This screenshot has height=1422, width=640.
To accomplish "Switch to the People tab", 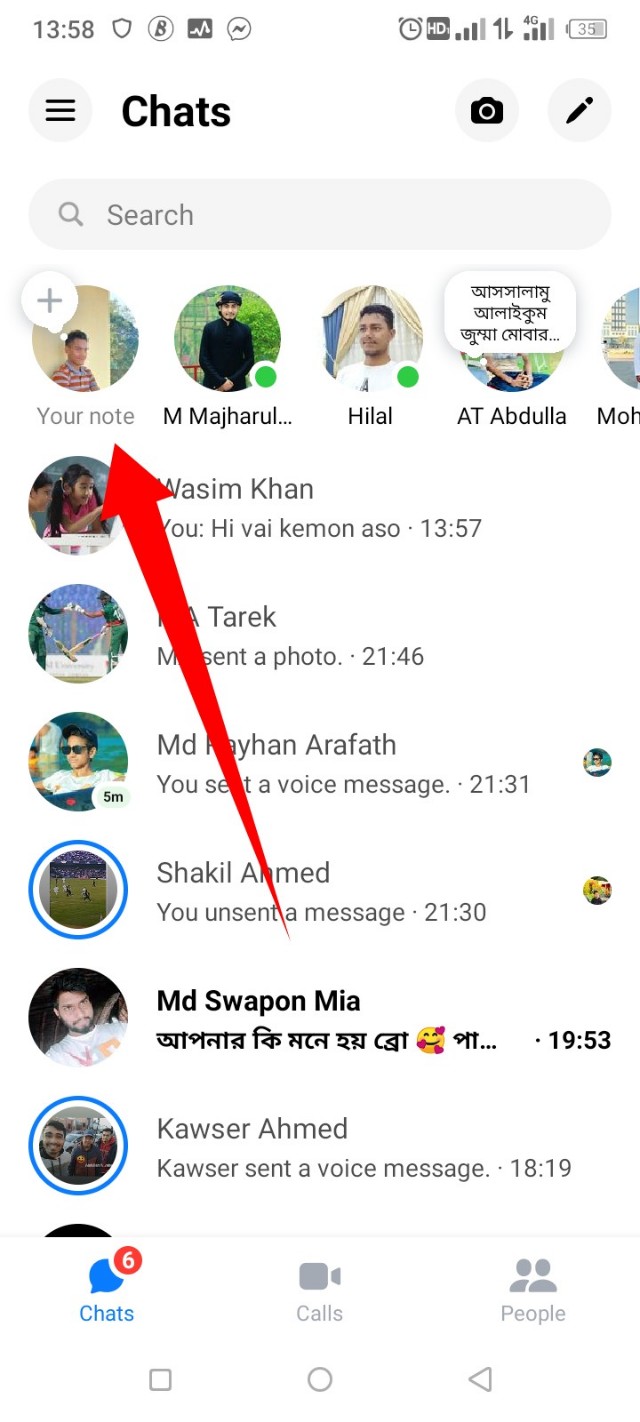I will point(532,1290).
